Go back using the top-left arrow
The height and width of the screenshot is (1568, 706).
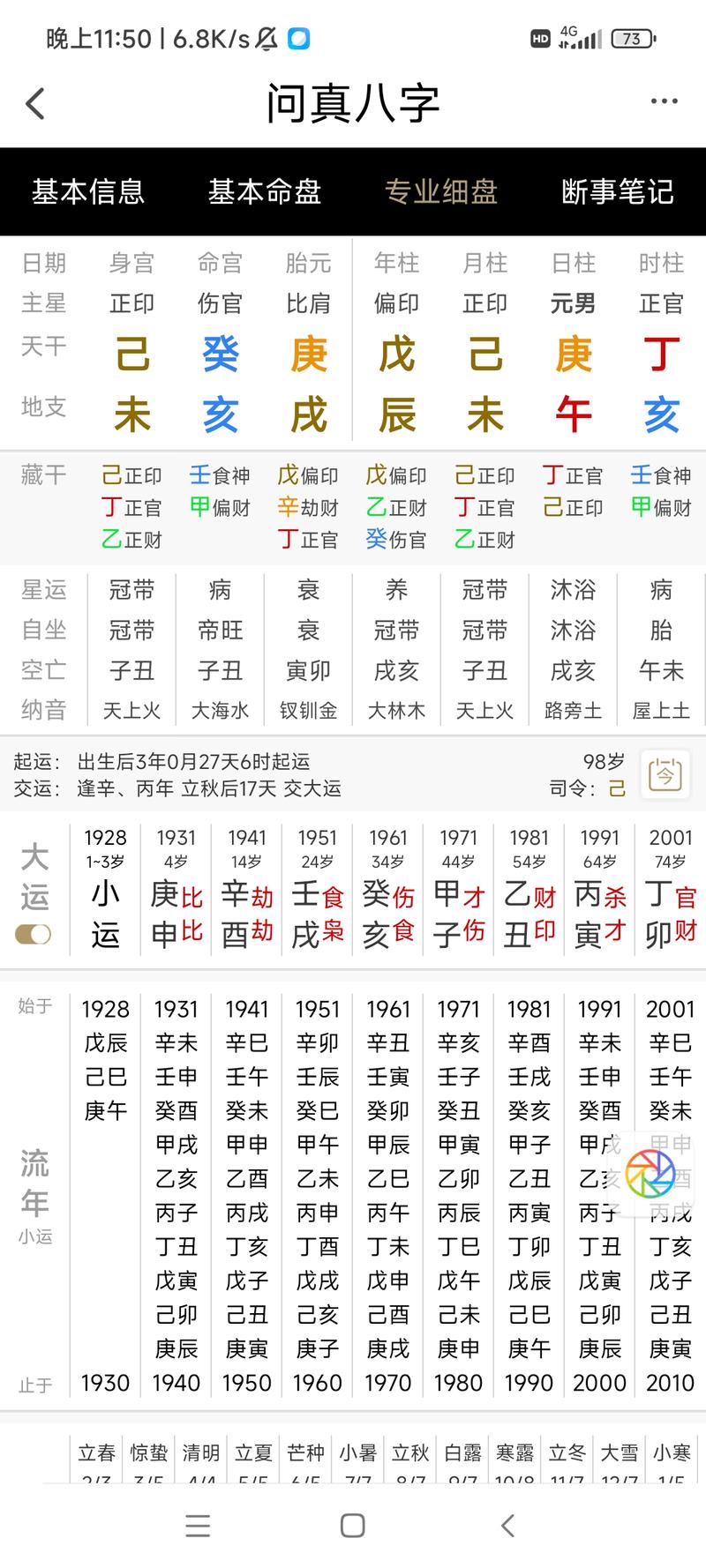[x=35, y=104]
